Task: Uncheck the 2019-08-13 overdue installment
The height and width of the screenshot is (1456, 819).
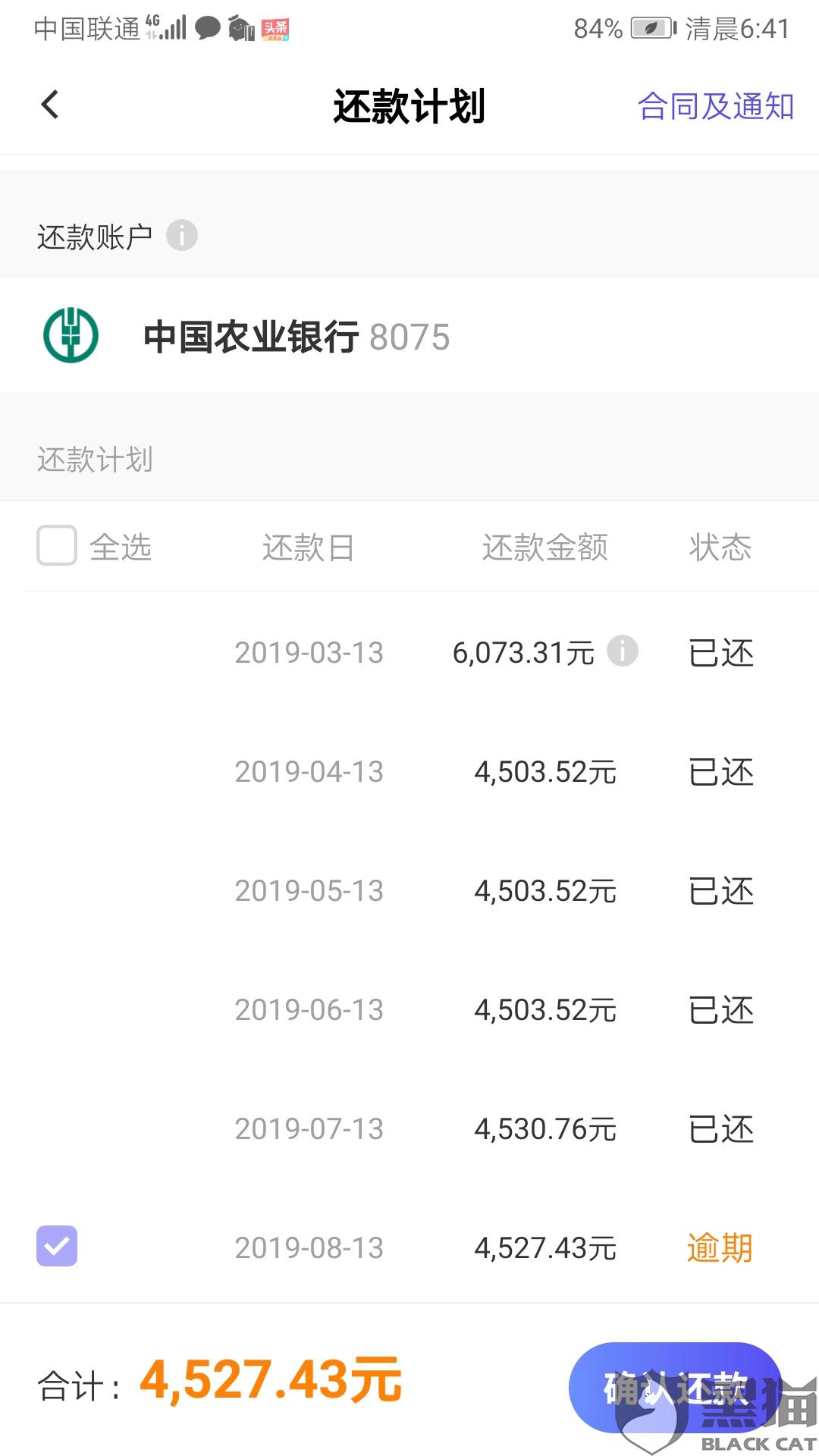Action: coord(57,1246)
